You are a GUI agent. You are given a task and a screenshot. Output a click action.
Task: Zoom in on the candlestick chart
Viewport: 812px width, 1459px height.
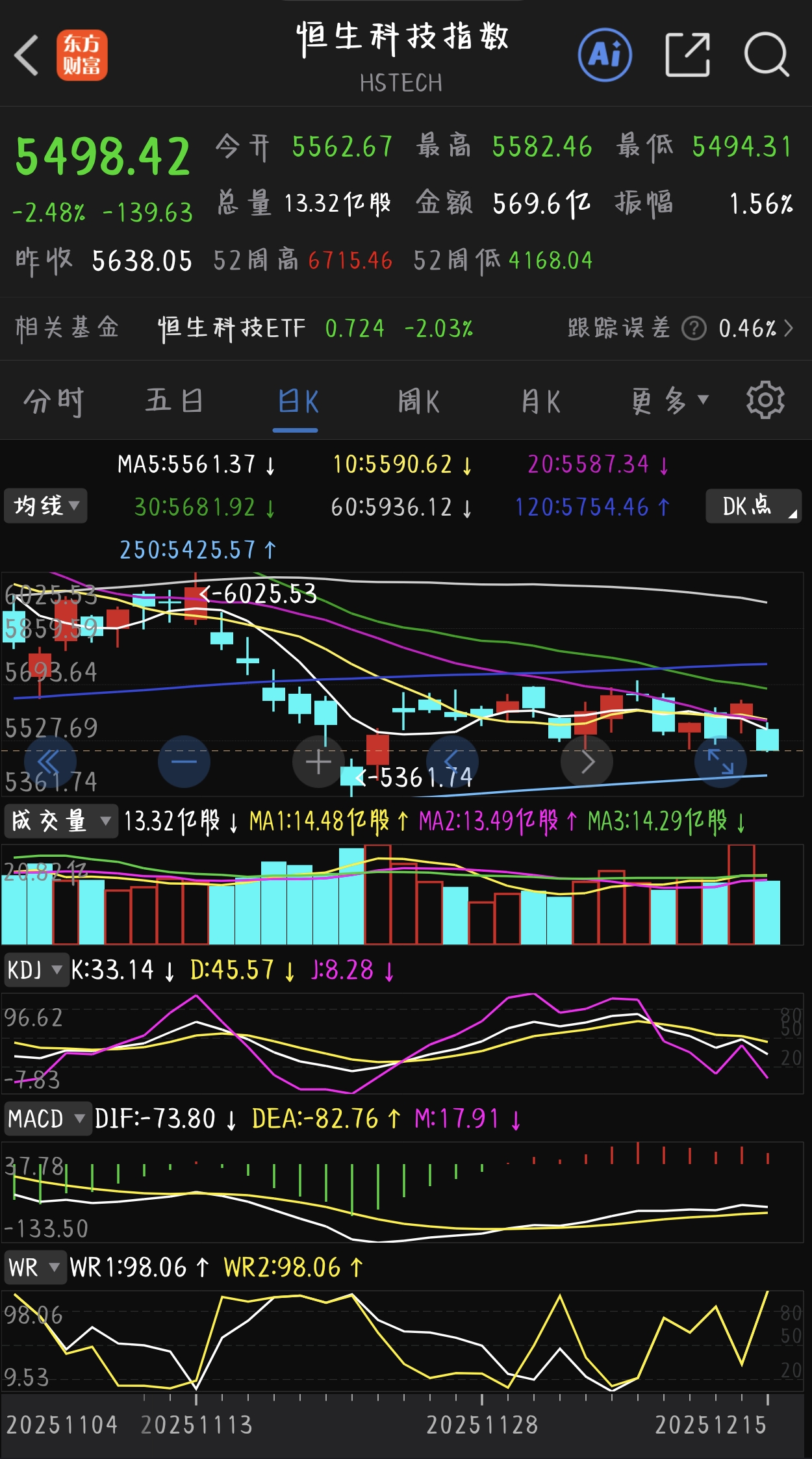317,761
